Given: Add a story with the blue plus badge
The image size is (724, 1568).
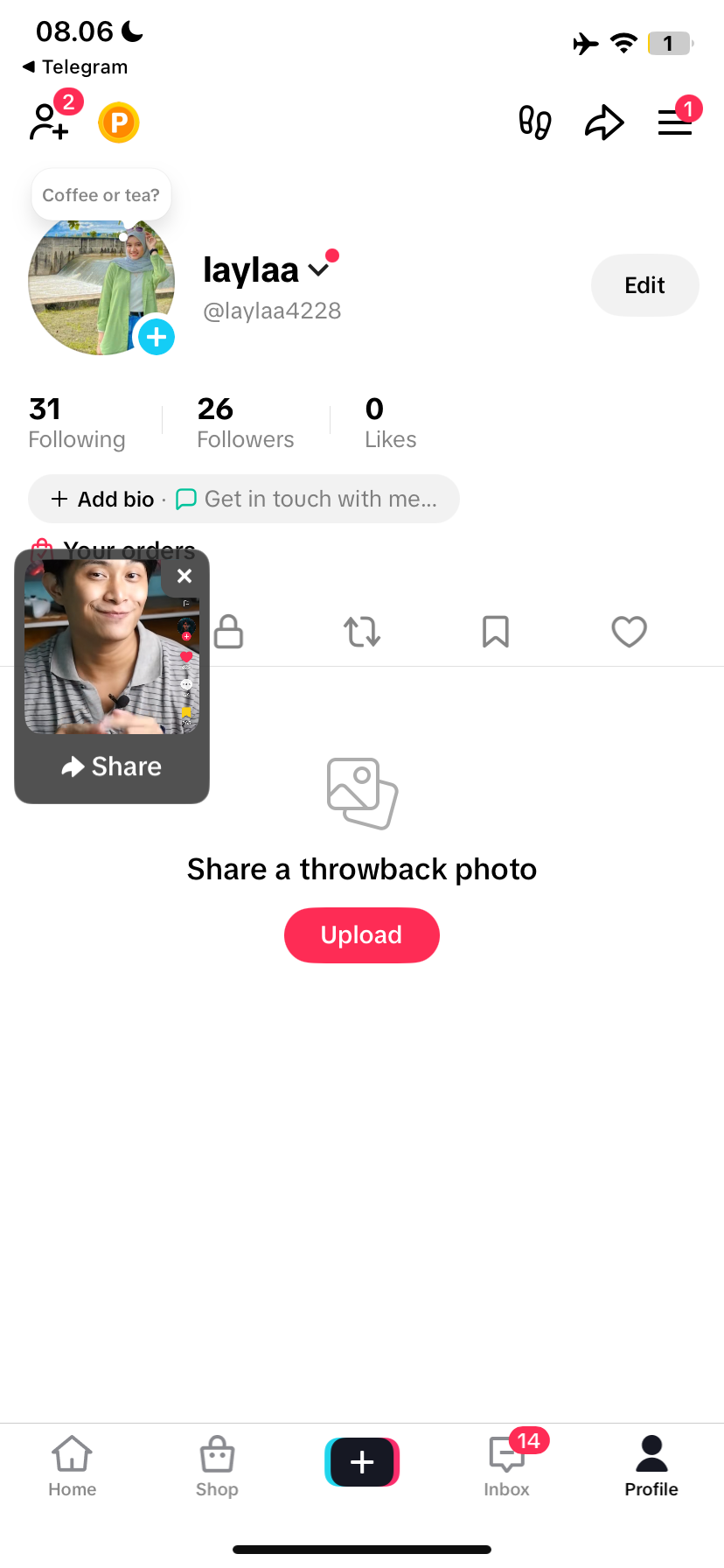Looking at the screenshot, I should [157, 337].
